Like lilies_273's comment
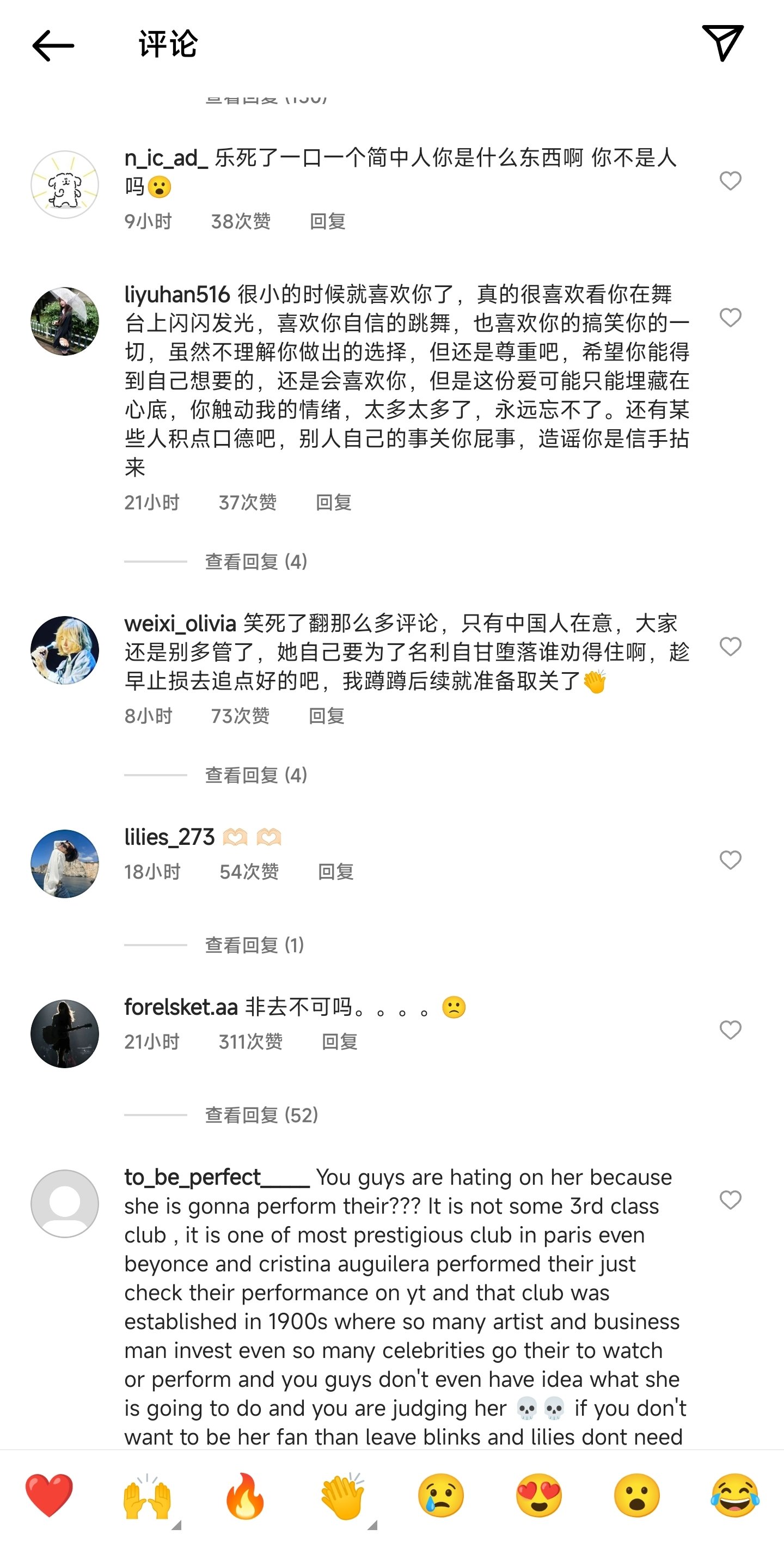Image resolution: width=784 pixels, height=1541 pixels. point(730,860)
